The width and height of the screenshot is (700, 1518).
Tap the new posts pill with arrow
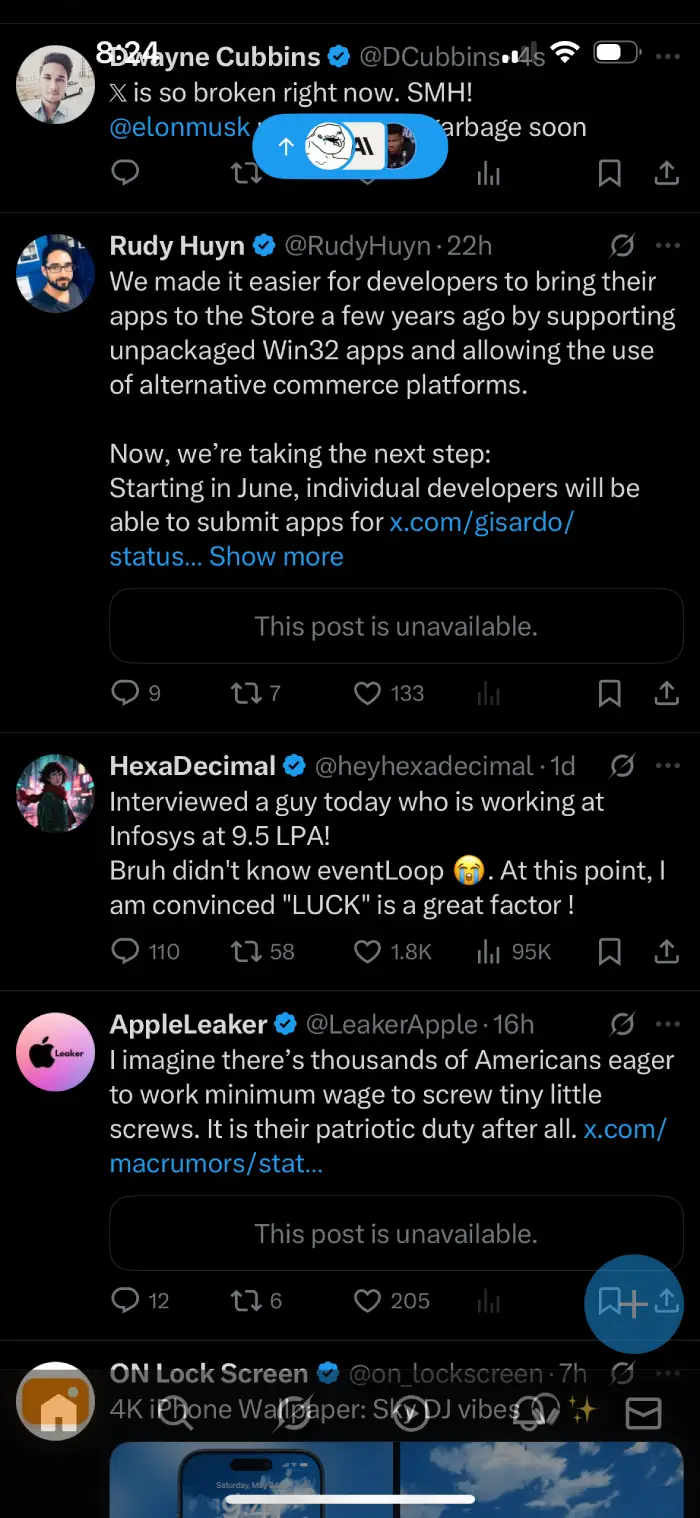349,146
